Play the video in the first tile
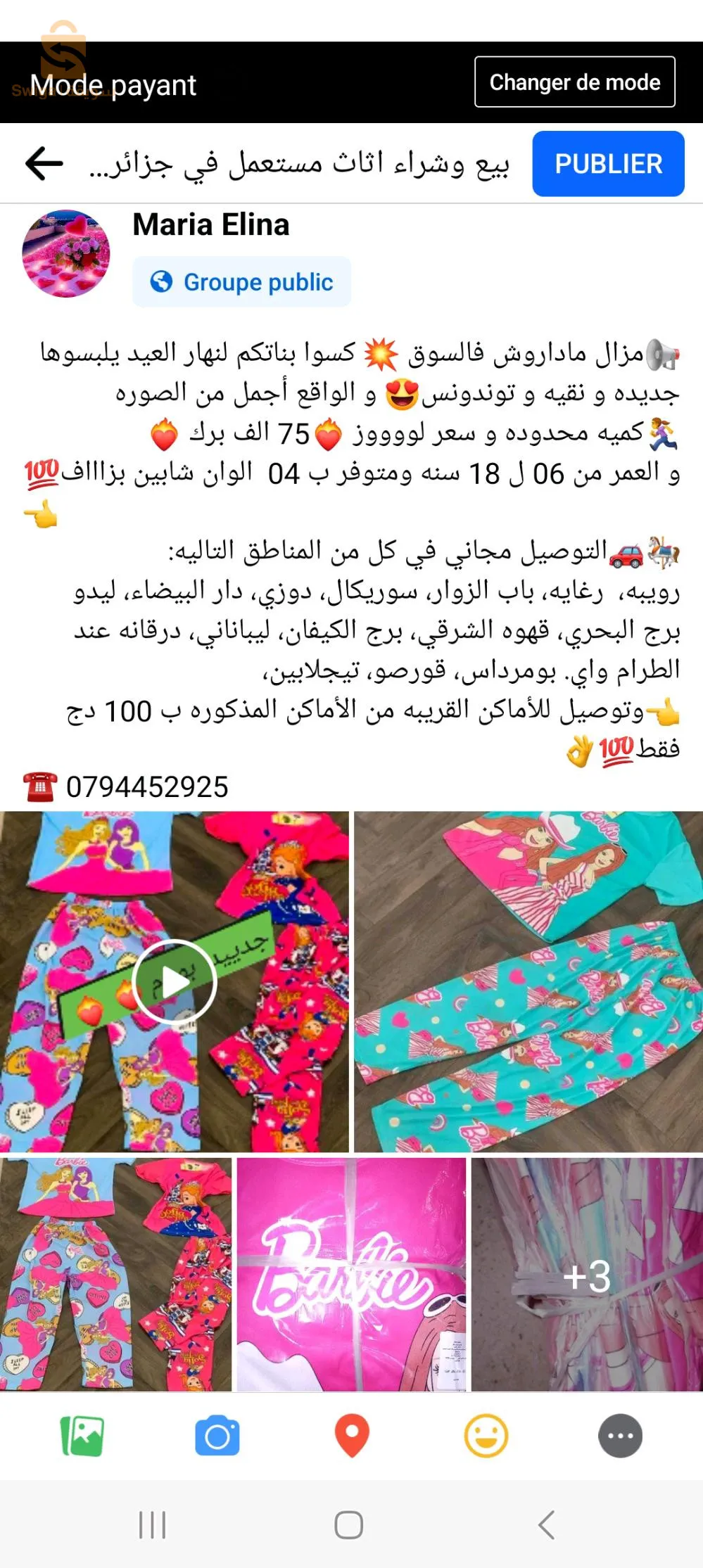Screen dimensions: 703x1568 [174, 981]
